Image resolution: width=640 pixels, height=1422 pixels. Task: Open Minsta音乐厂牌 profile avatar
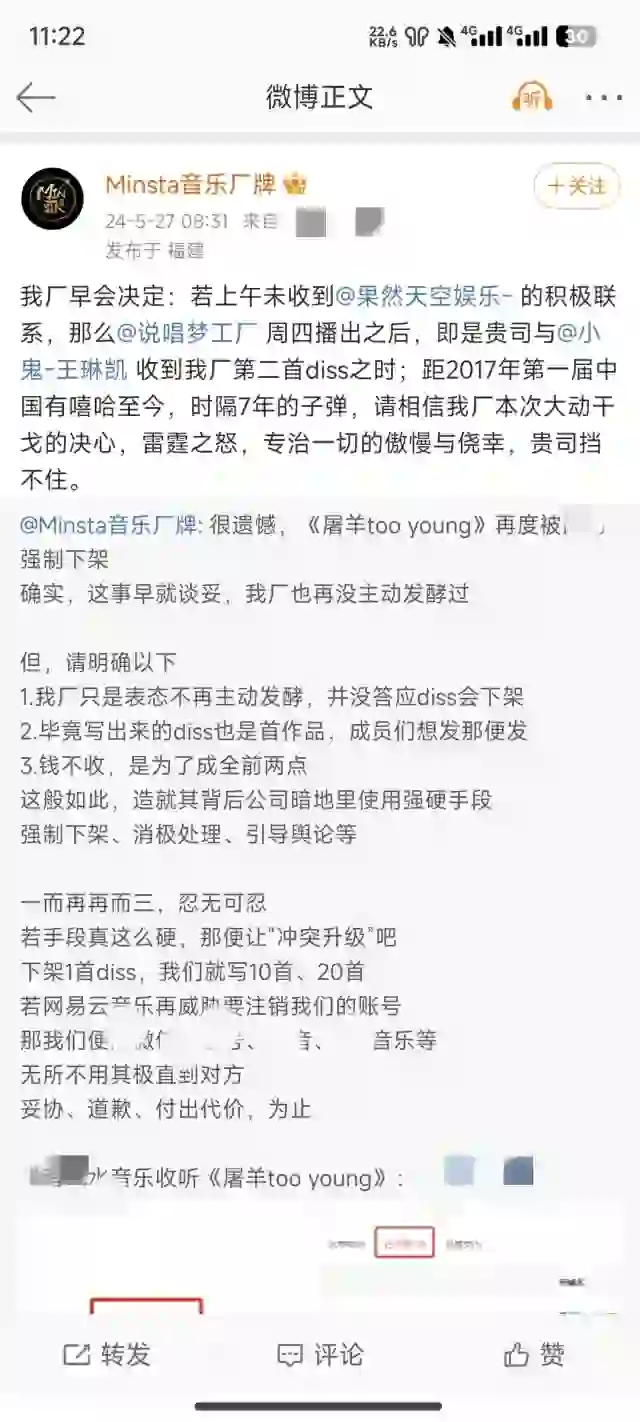(52, 199)
